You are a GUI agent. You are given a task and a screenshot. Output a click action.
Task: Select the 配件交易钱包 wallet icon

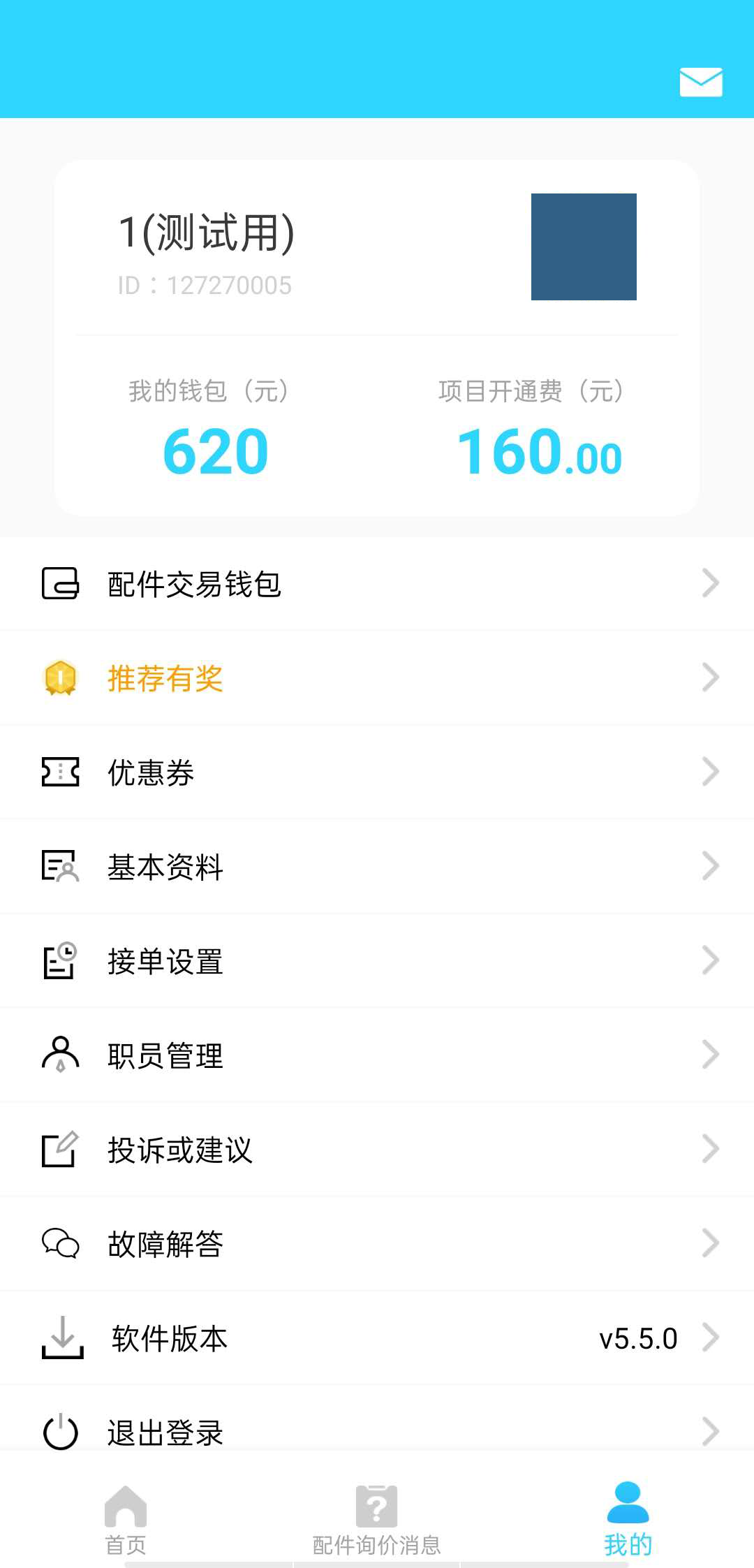pos(59,584)
